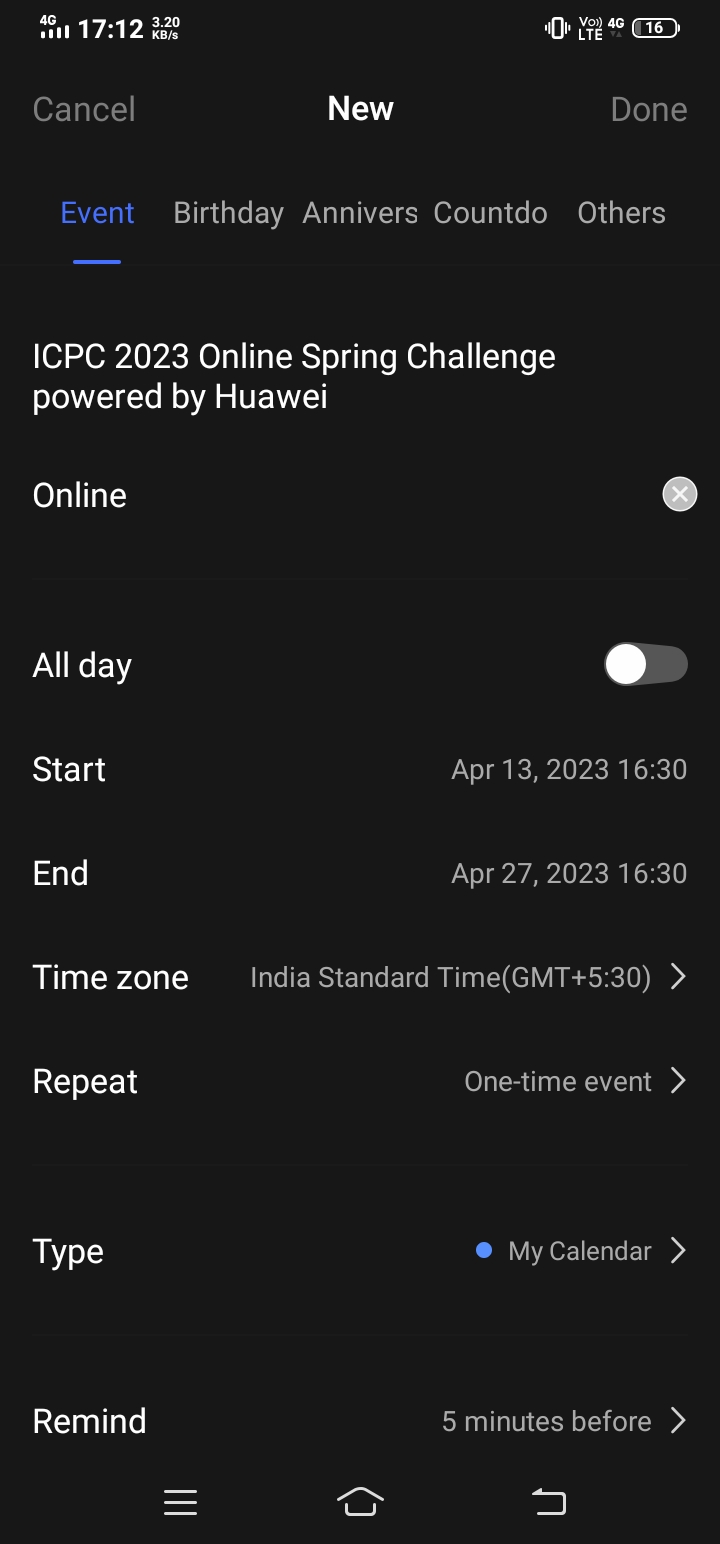Enable the All day switch
The width and height of the screenshot is (720, 1544).
click(x=645, y=665)
